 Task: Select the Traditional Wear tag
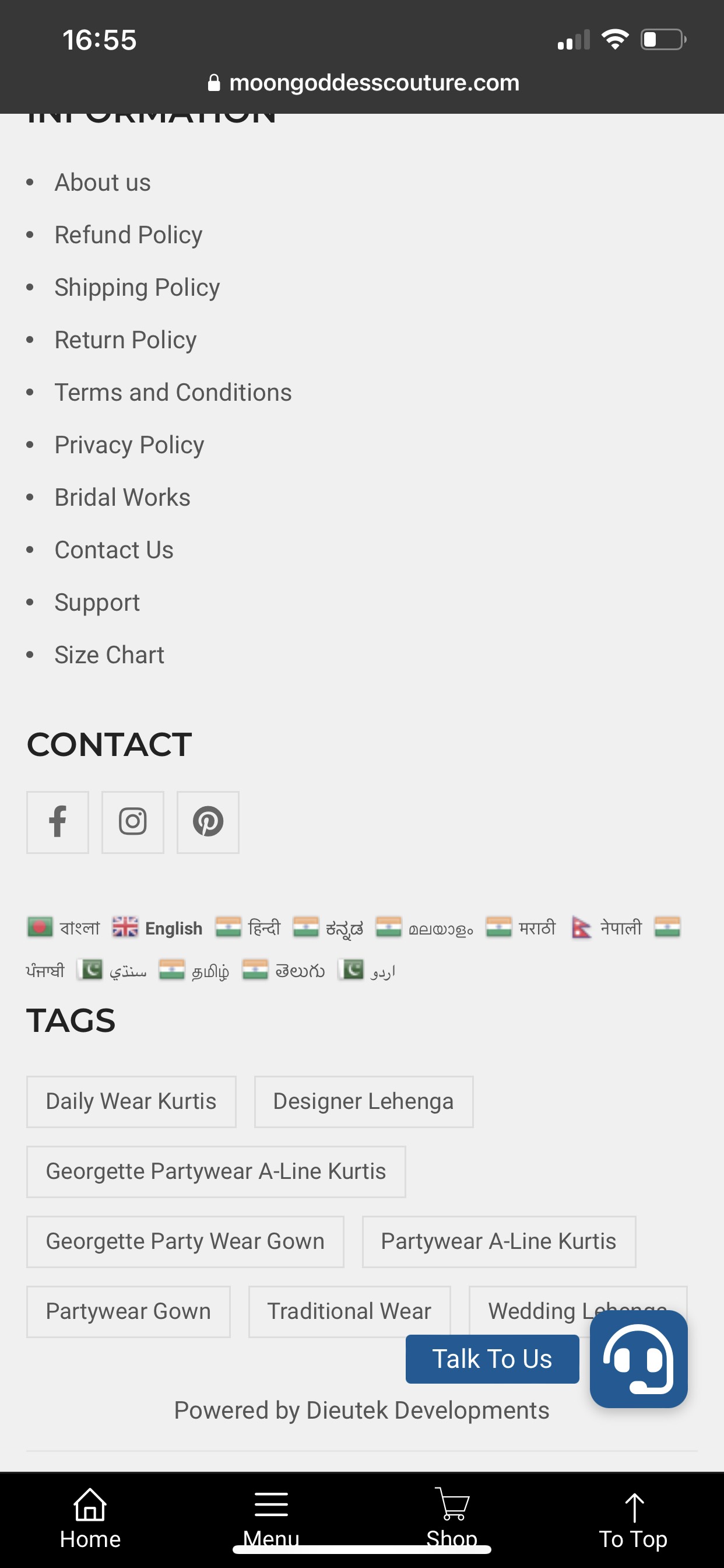coord(349,1312)
